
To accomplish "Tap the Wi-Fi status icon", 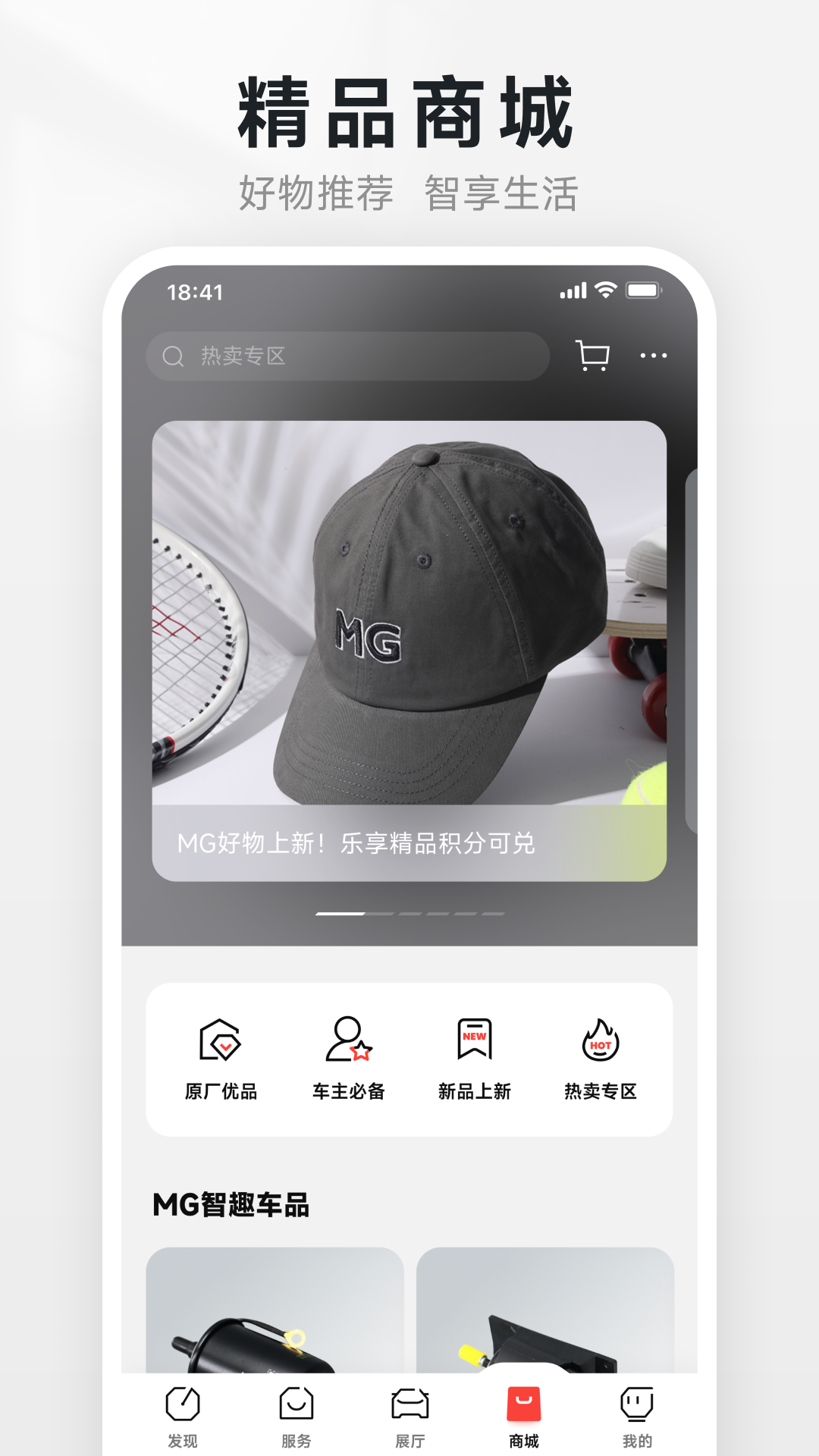I will click(x=604, y=290).
